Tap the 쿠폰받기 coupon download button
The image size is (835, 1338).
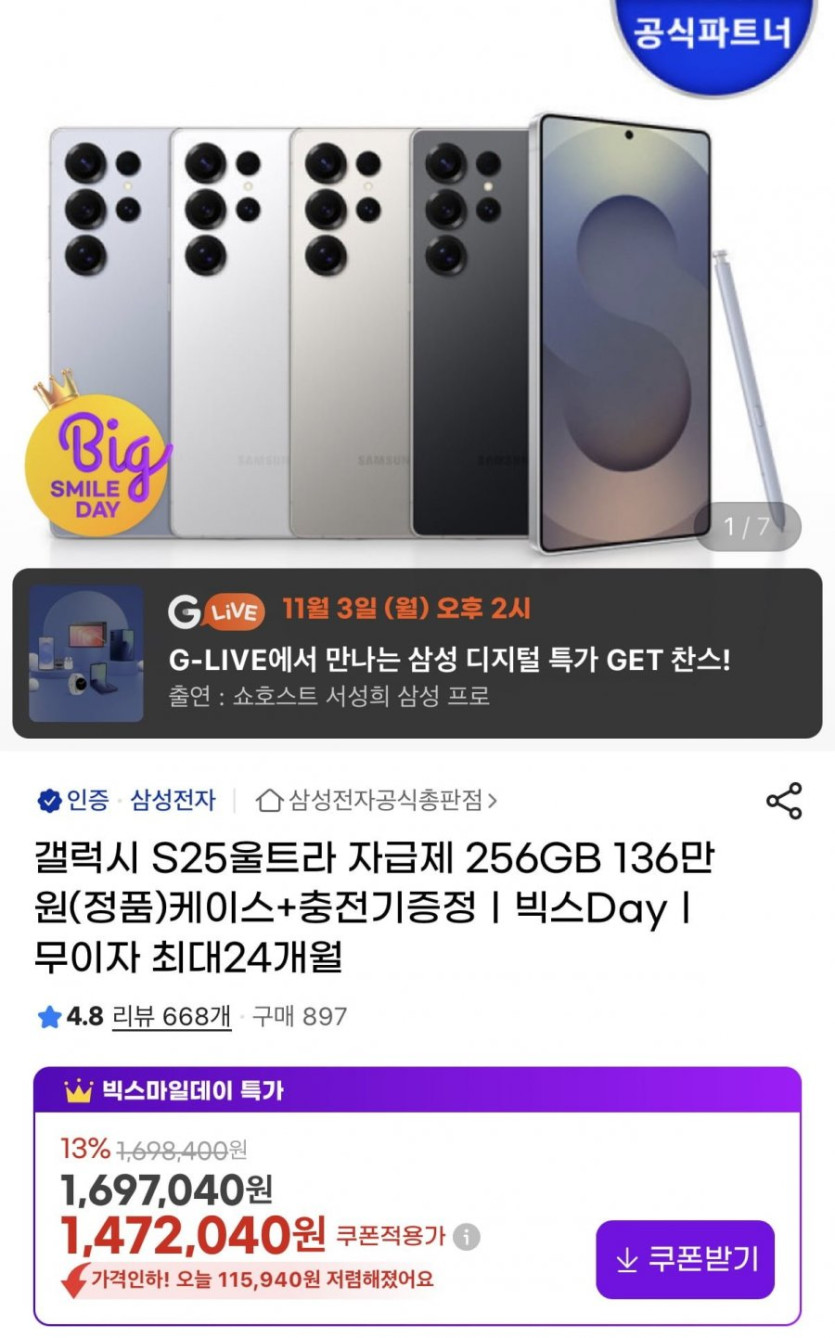[x=685, y=1259]
